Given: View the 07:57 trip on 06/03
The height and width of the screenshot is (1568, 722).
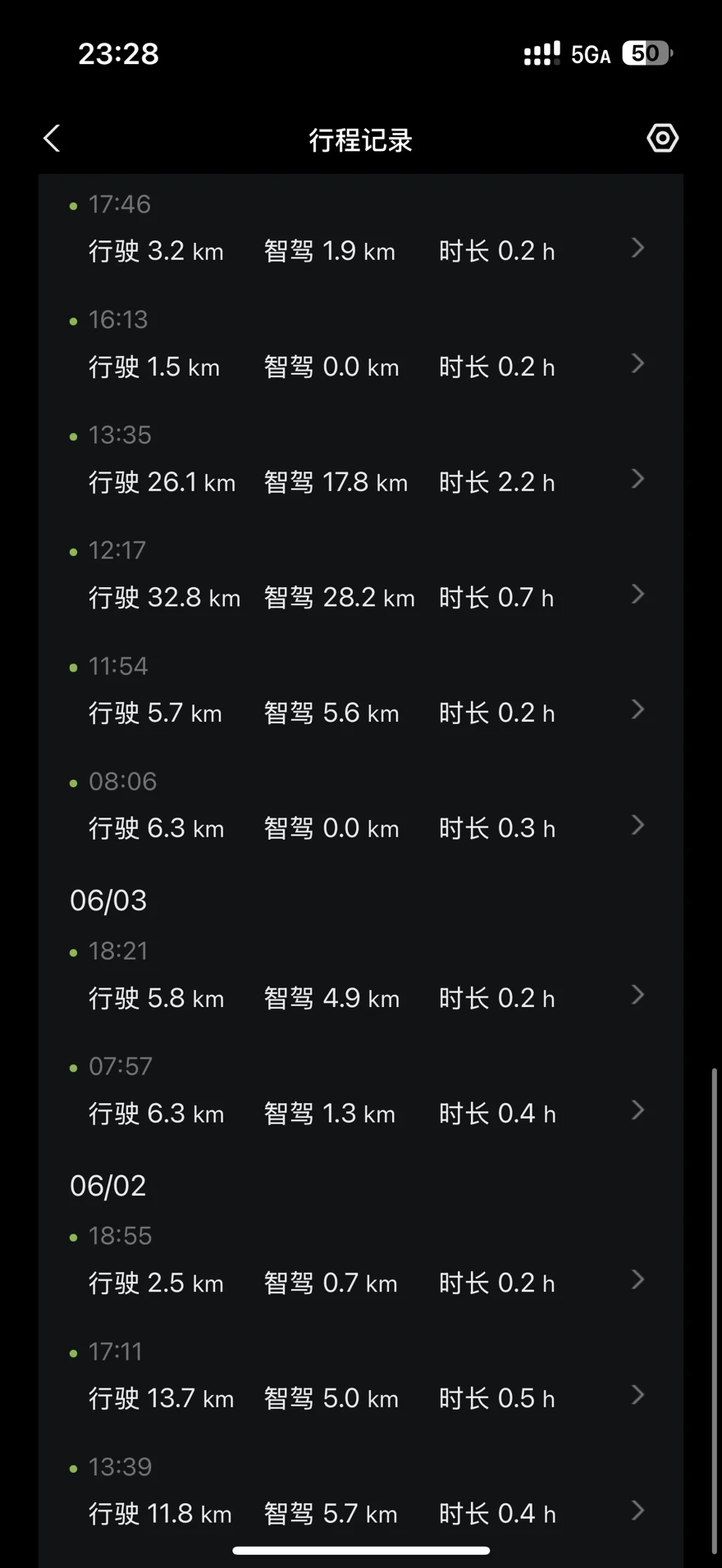Looking at the screenshot, I should point(359,1112).
